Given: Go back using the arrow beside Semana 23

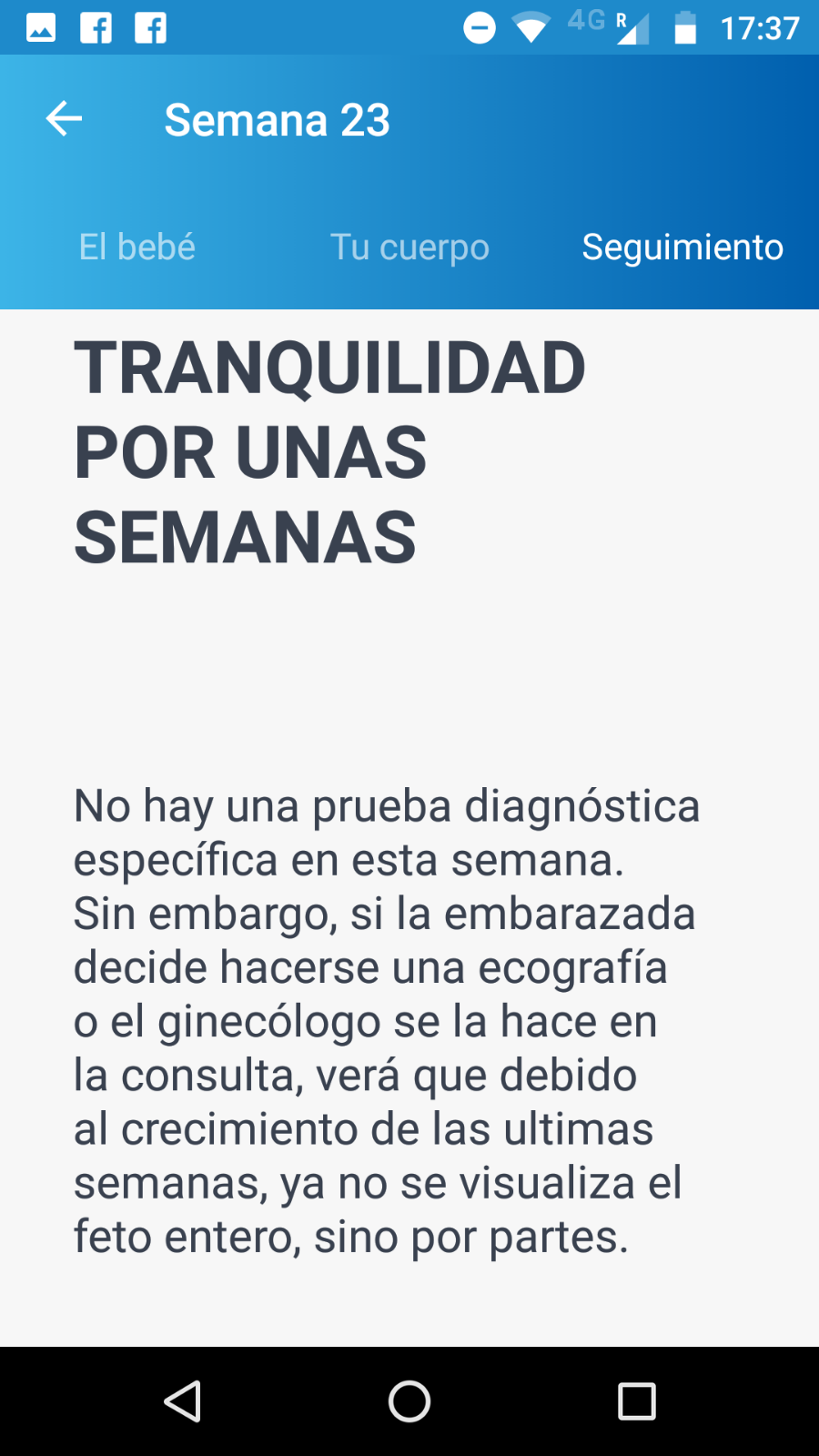Looking at the screenshot, I should pos(64,119).
